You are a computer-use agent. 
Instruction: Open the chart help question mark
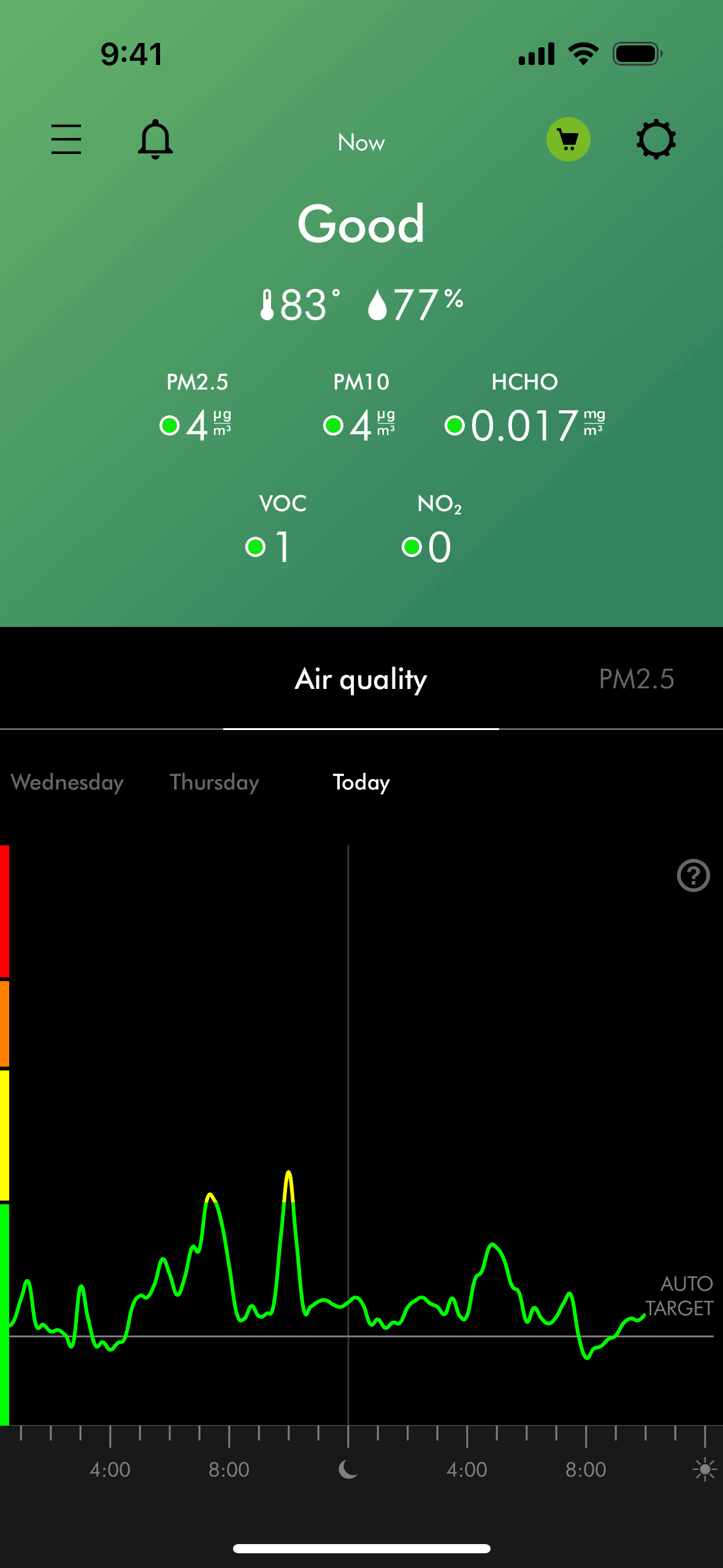coord(692,875)
